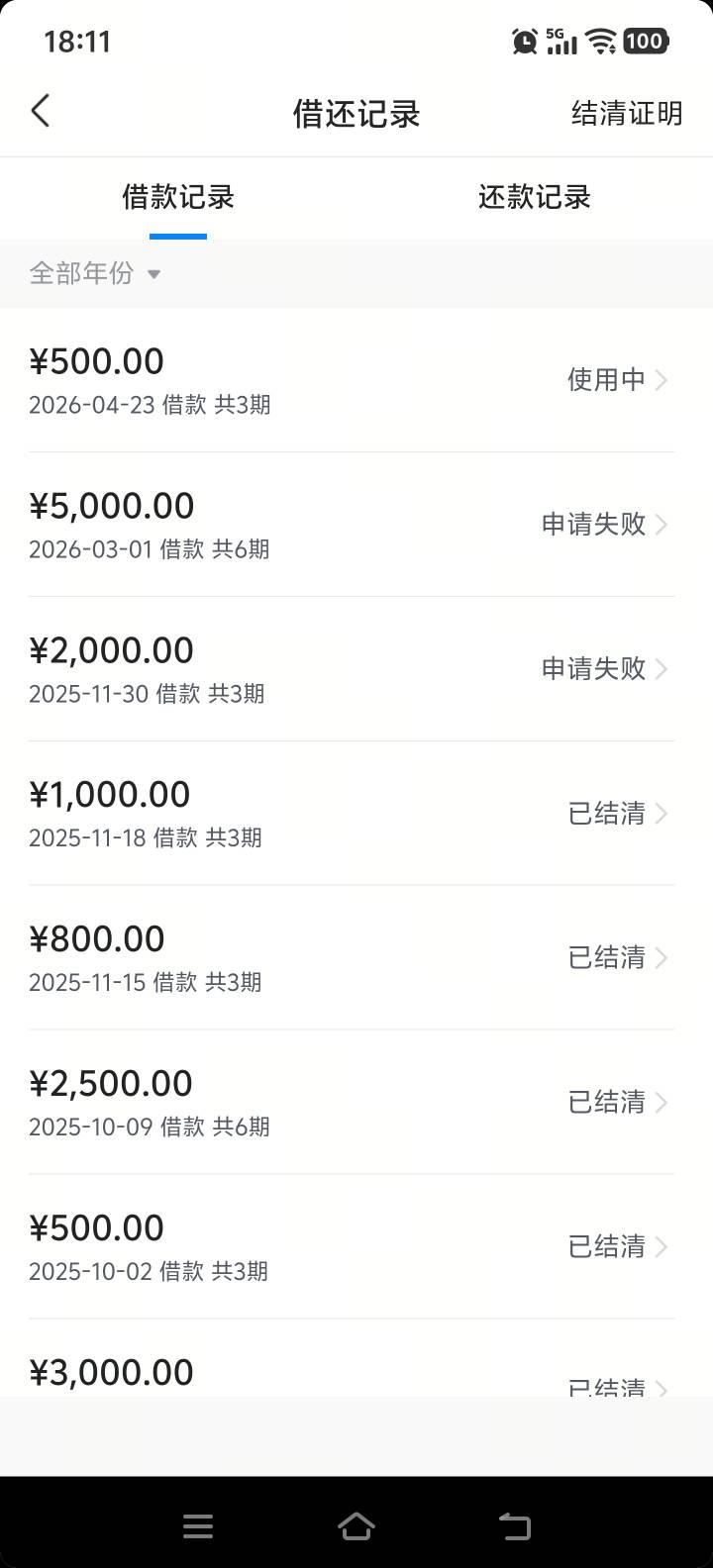Open recent apps from navigation bar
This screenshot has width=713, height=1568.
point(198,1526)
